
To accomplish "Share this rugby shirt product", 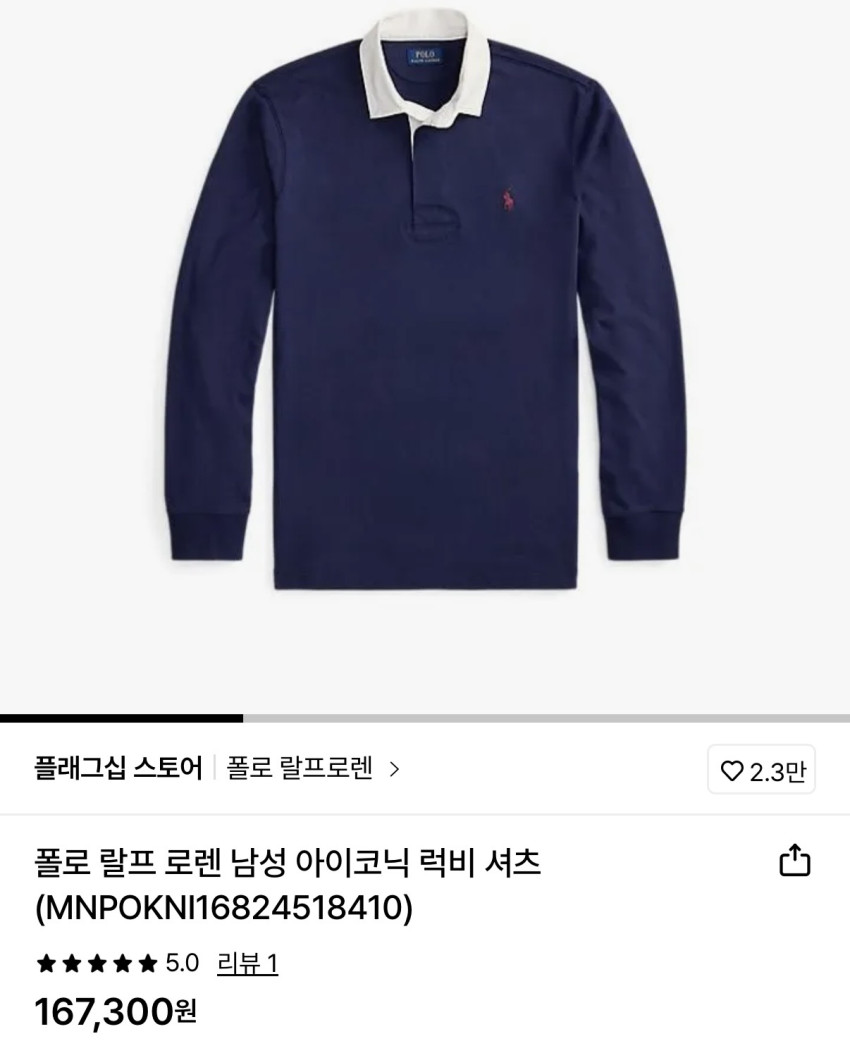I will pyautogui.click(x=794, y=862).
